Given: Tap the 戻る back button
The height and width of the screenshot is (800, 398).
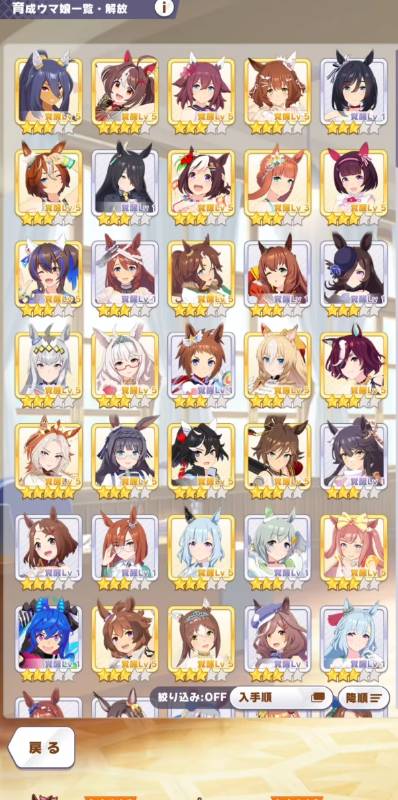Looking at the screenshot, I should pyautogui.click(x=42, y=748).
